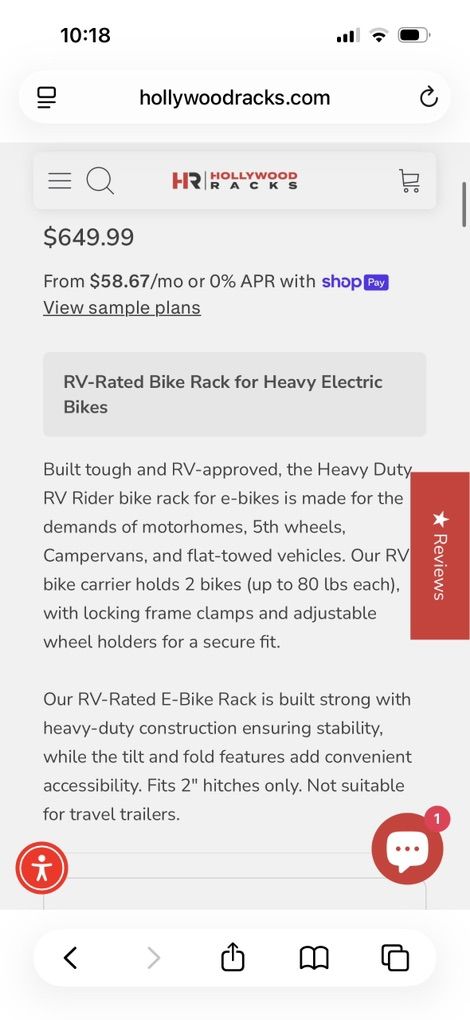Open the accessibility options button

(x=42, y=868)
